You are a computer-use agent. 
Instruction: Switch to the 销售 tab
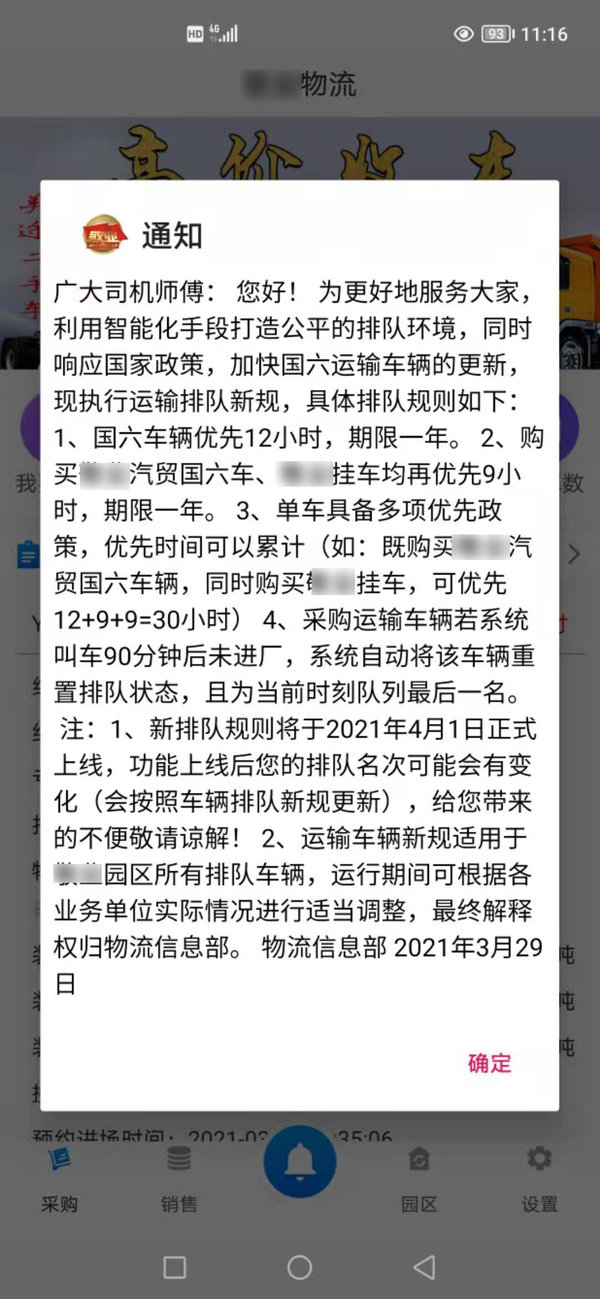click(179, 1178)
